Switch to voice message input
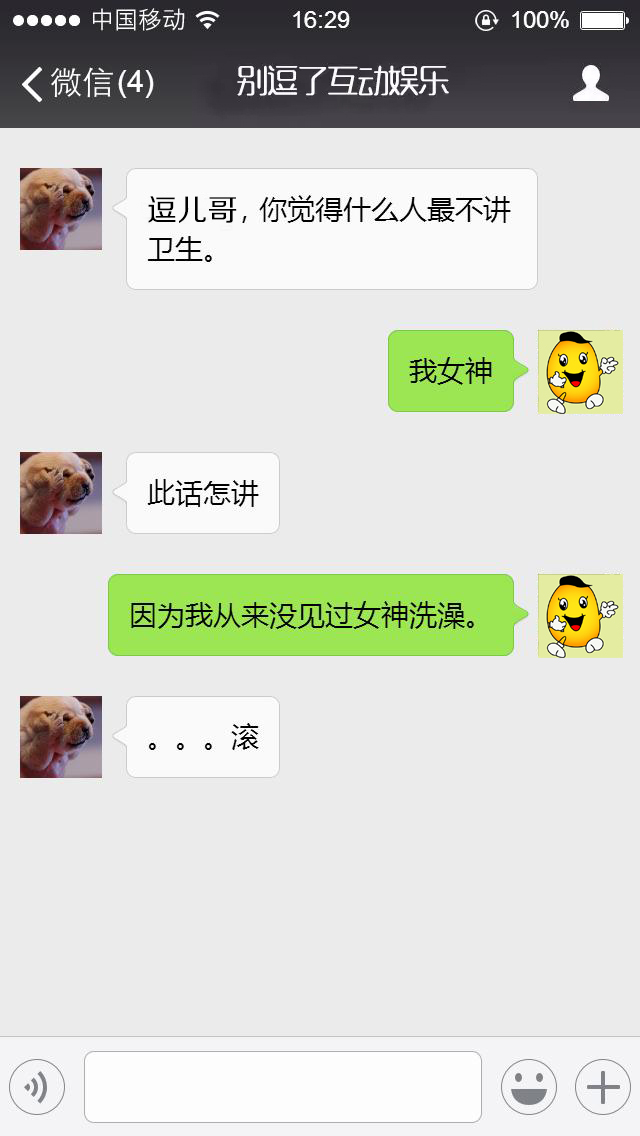 tap(37, 1087)
